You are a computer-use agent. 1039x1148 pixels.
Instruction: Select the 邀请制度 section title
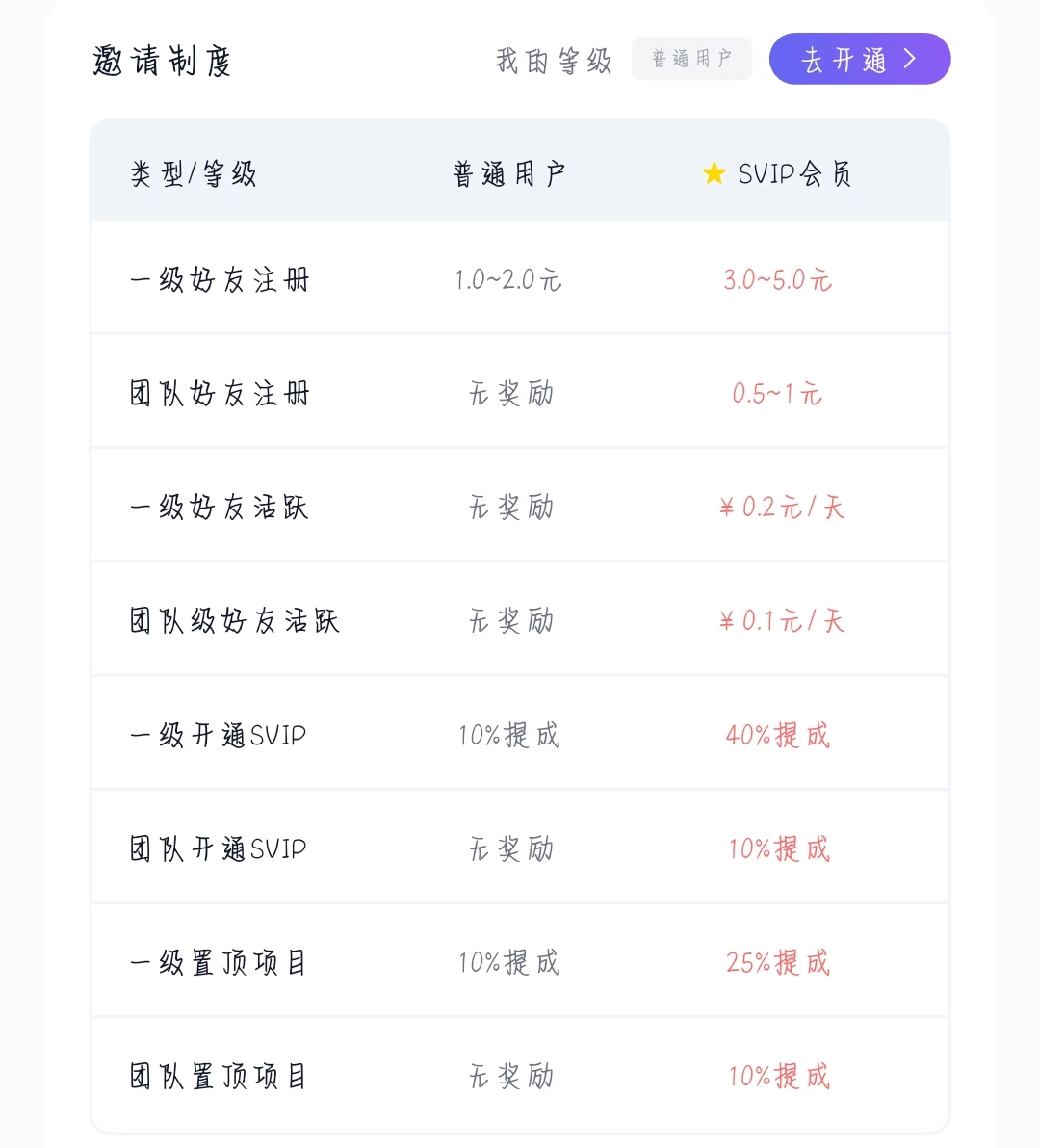(160, 60)
